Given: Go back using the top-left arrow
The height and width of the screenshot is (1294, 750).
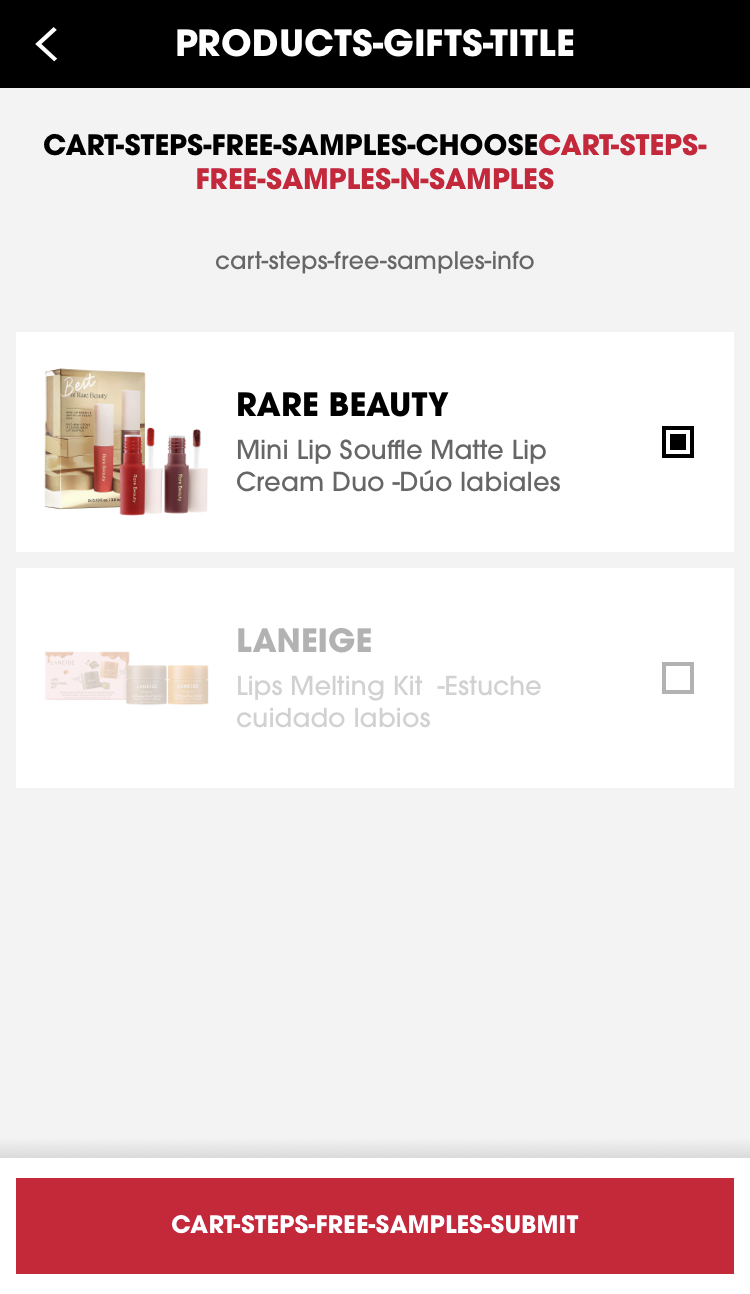Looking at the screenshot, I should coord(46,44).
